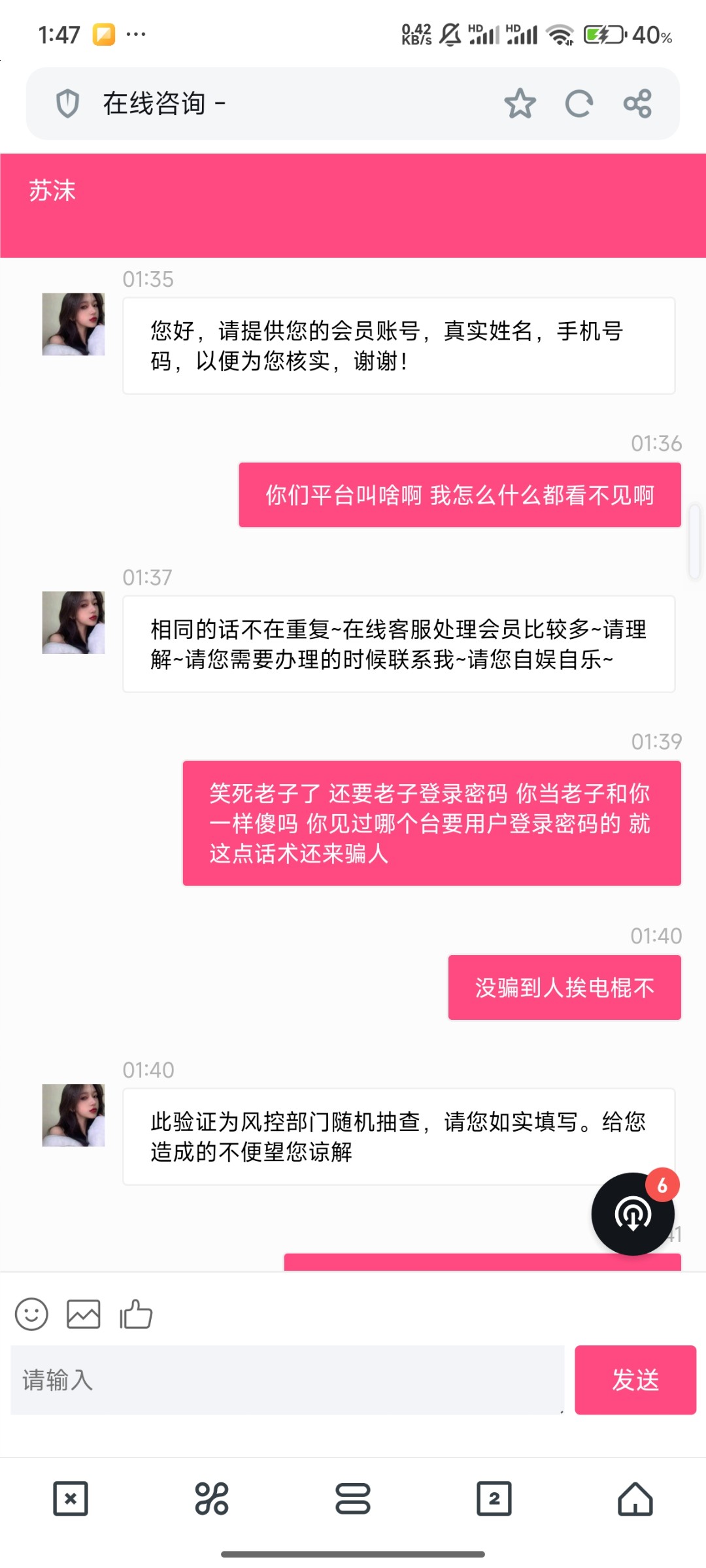This screenshot has width=706, height=1568.
Task: Attach a picture to the chat
Action: pos(84,1314)
